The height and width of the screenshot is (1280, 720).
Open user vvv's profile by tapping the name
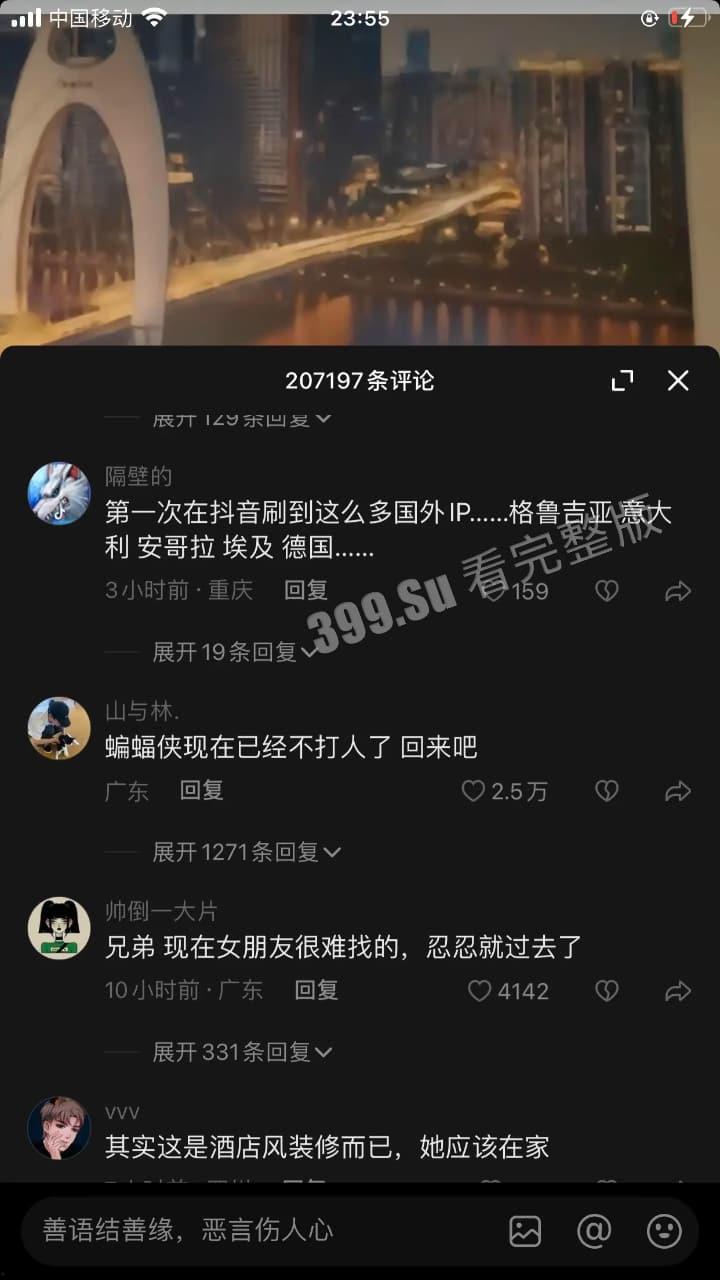(x=122, y=1110)
